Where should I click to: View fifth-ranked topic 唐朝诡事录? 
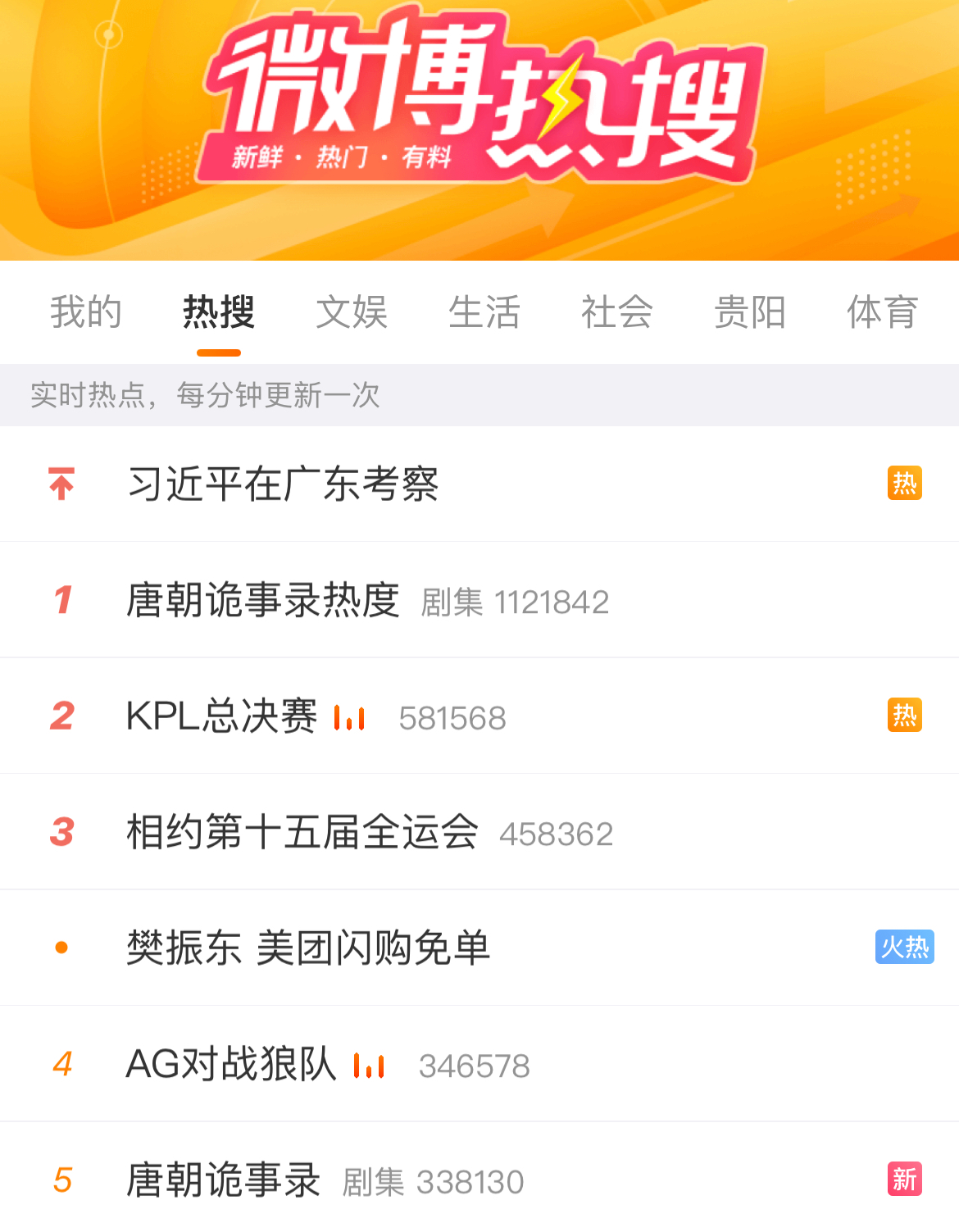click(223, 1180)
